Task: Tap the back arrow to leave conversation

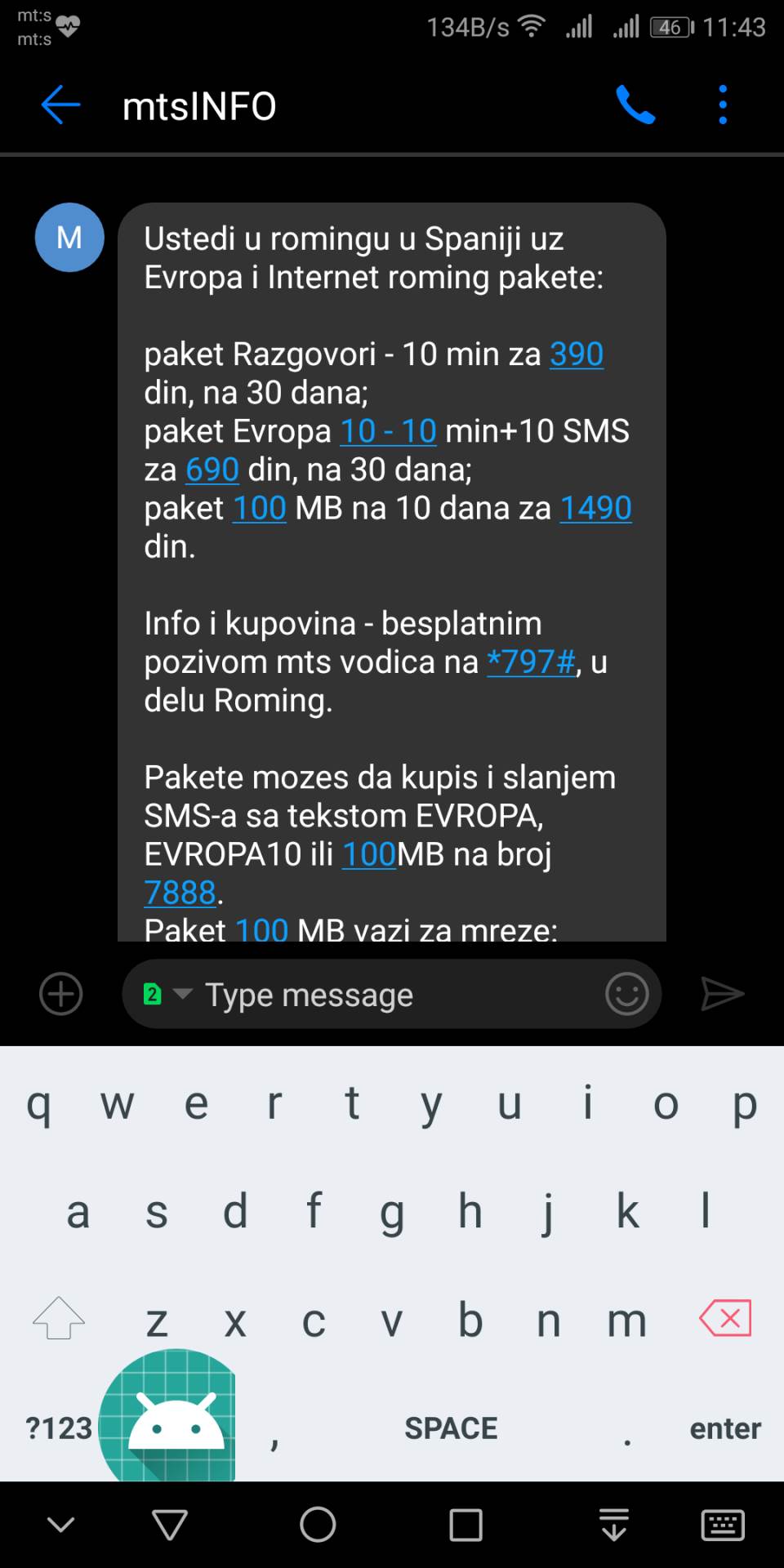Action: click(59, 105)
